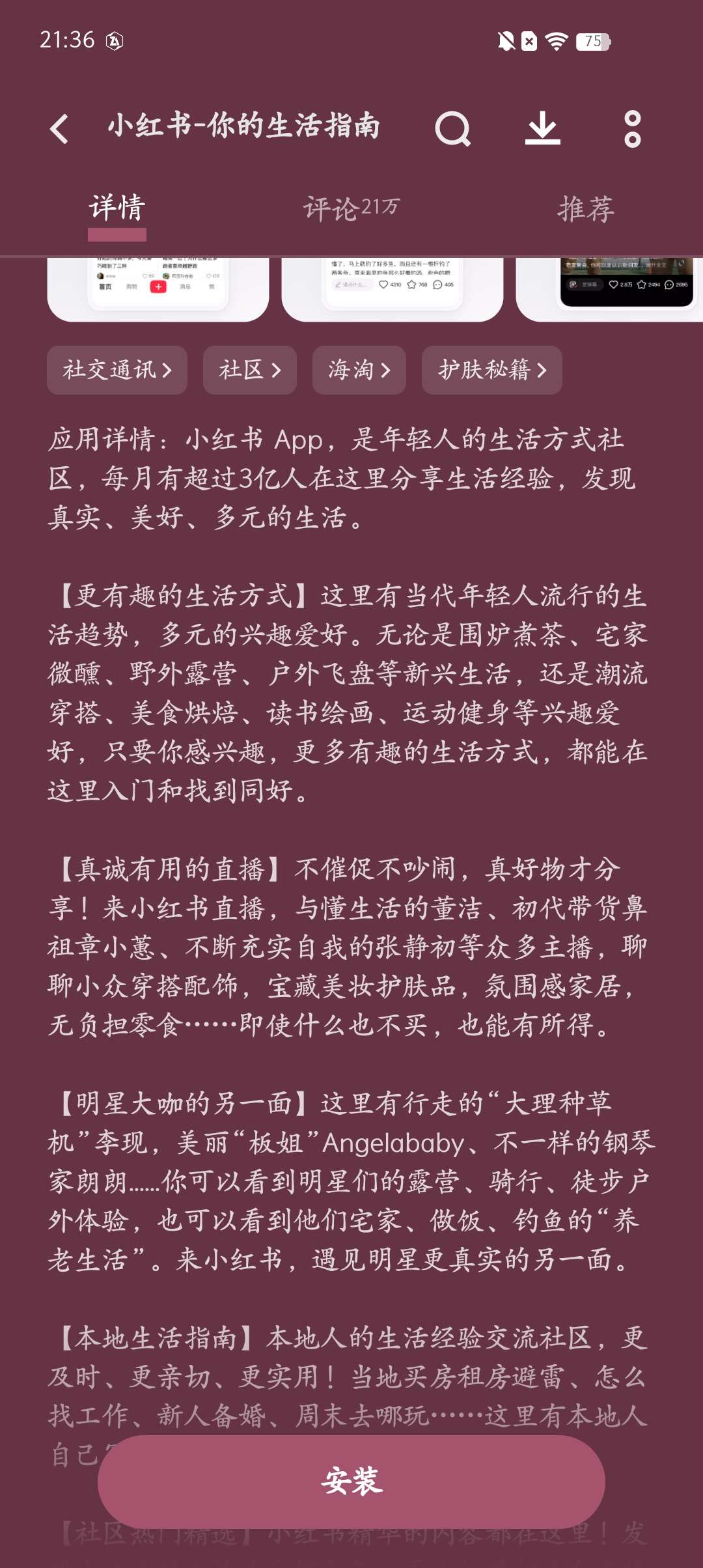The width and height of the screenshot is (703, 1568).
Task: Switch to the 推荐 tab
Action: pyautogui.click(x=586, y=210)
